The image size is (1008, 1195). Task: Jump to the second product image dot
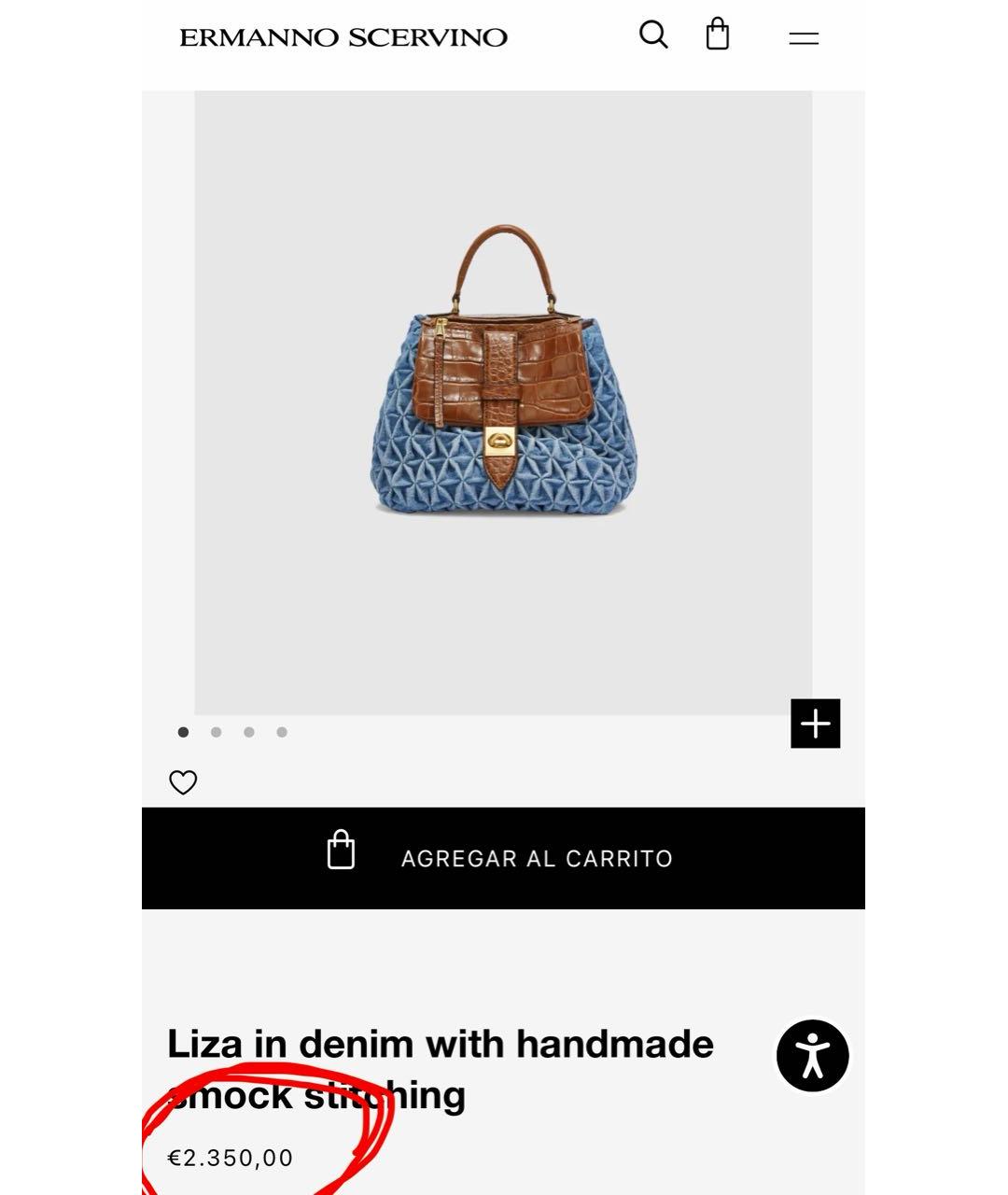click(217, 732)
